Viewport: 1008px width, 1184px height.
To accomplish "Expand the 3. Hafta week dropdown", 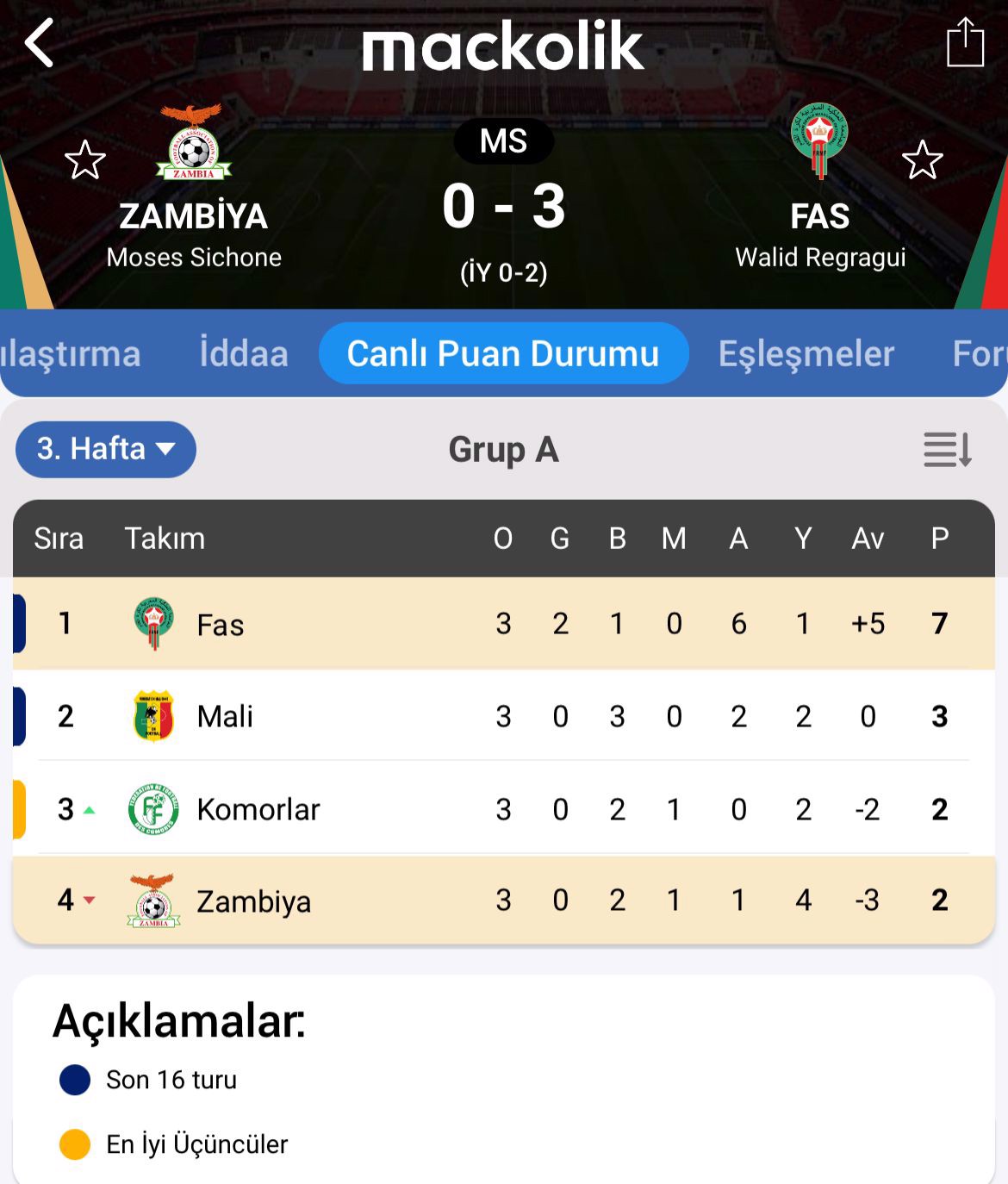I will [106, 449].
